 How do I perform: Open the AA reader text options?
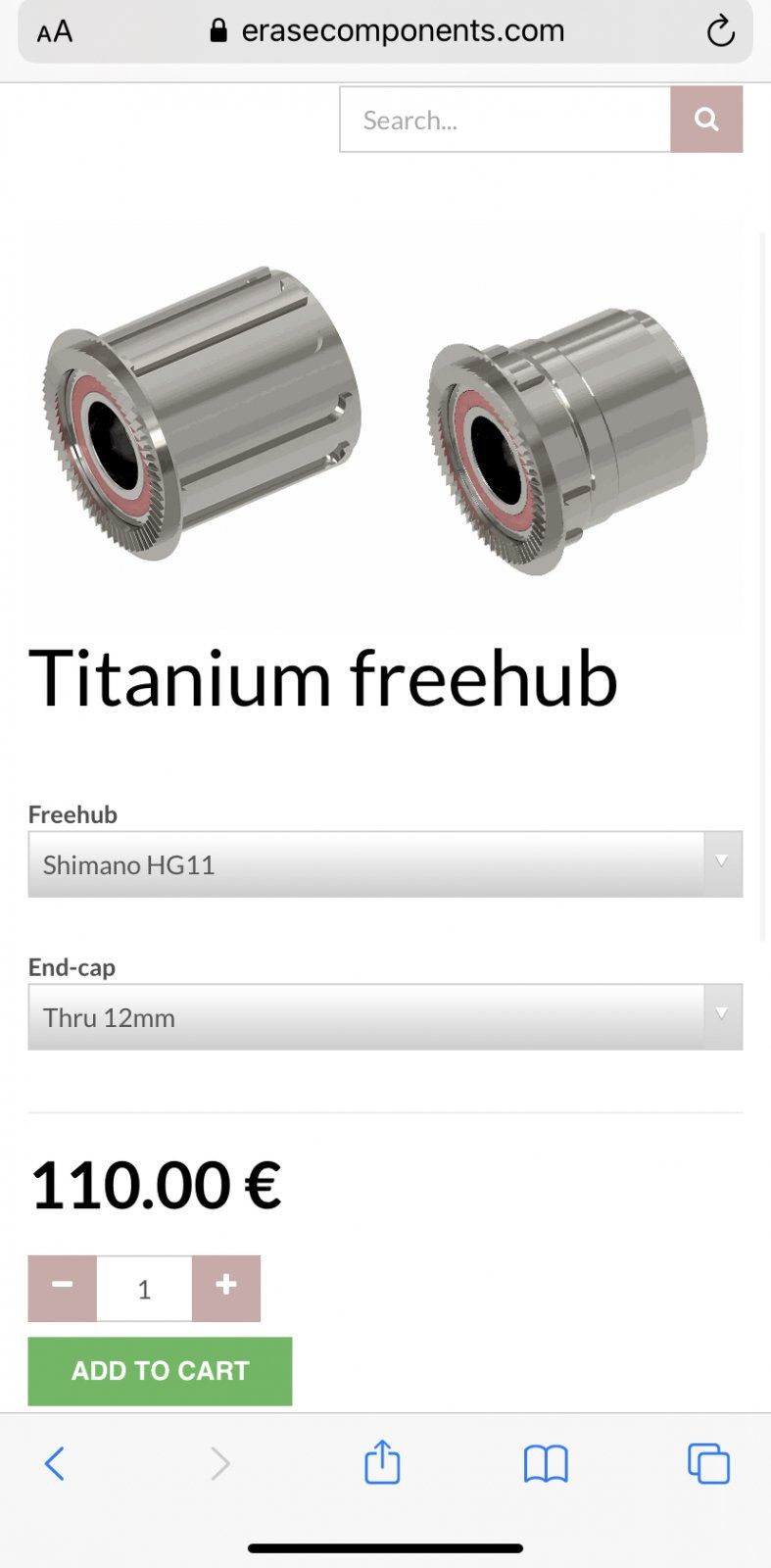55,31
